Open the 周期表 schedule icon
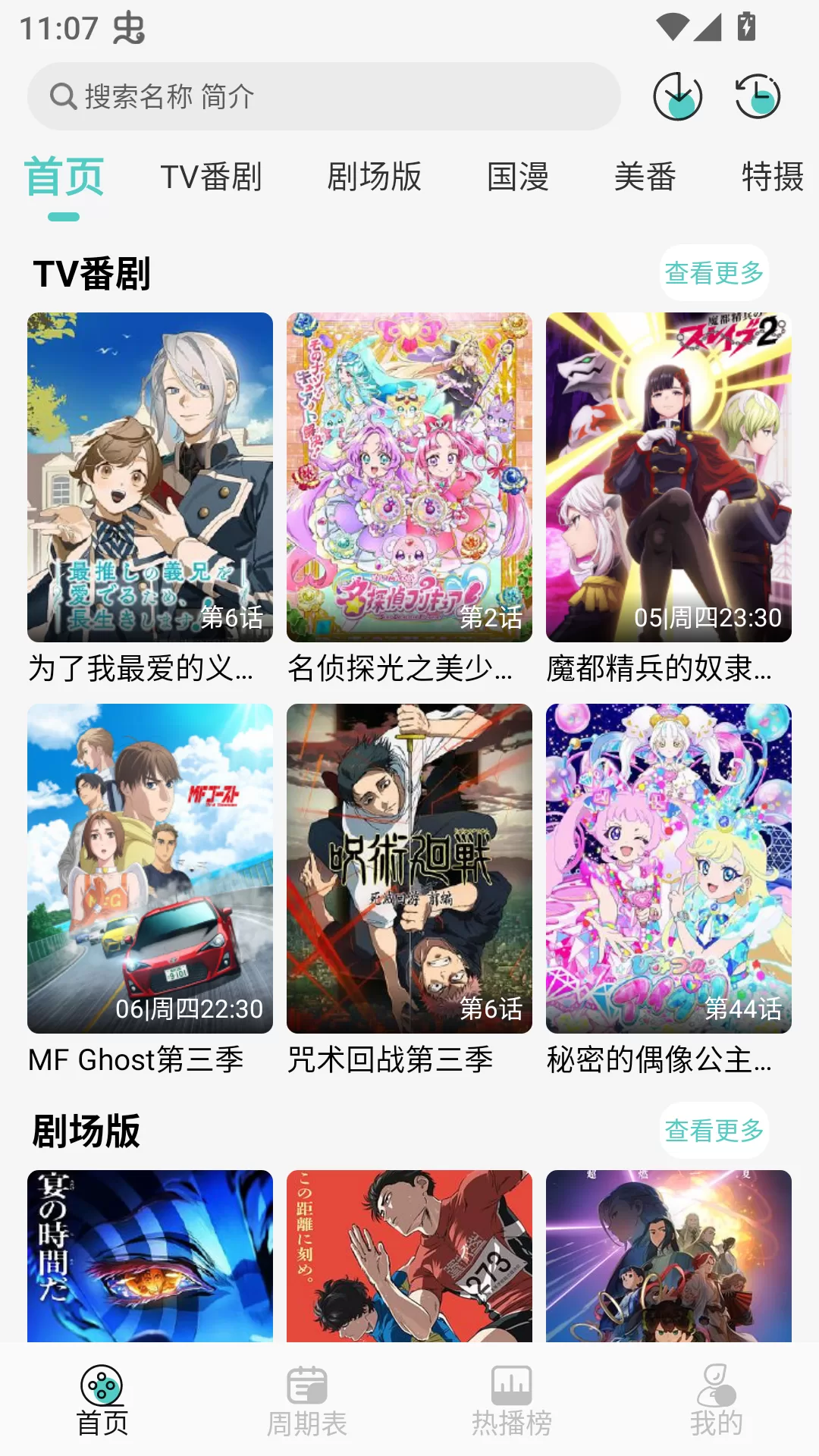Screen dimensions: 819x1456 click(x=307, y=1392)
